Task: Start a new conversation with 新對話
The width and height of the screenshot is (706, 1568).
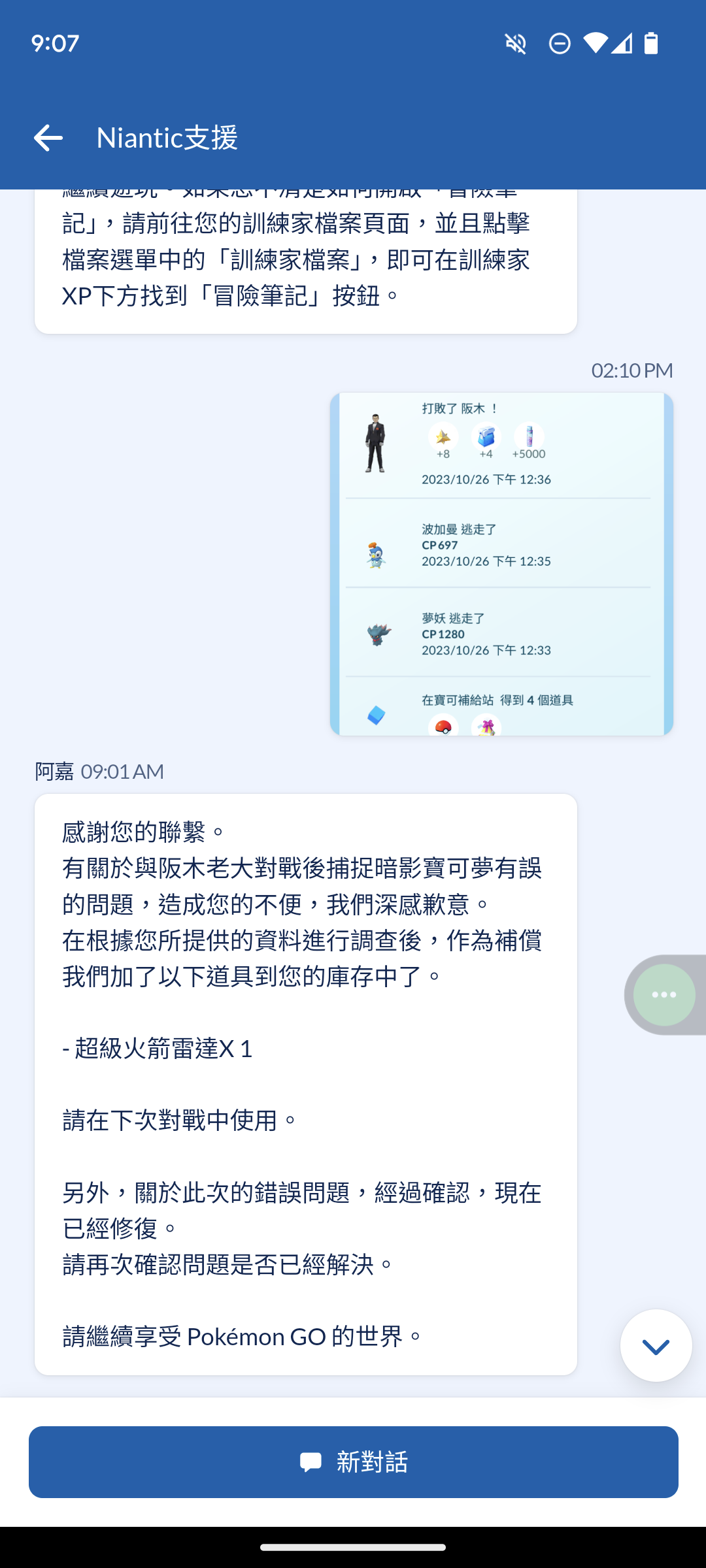Action: click(x=353, y=1462)
